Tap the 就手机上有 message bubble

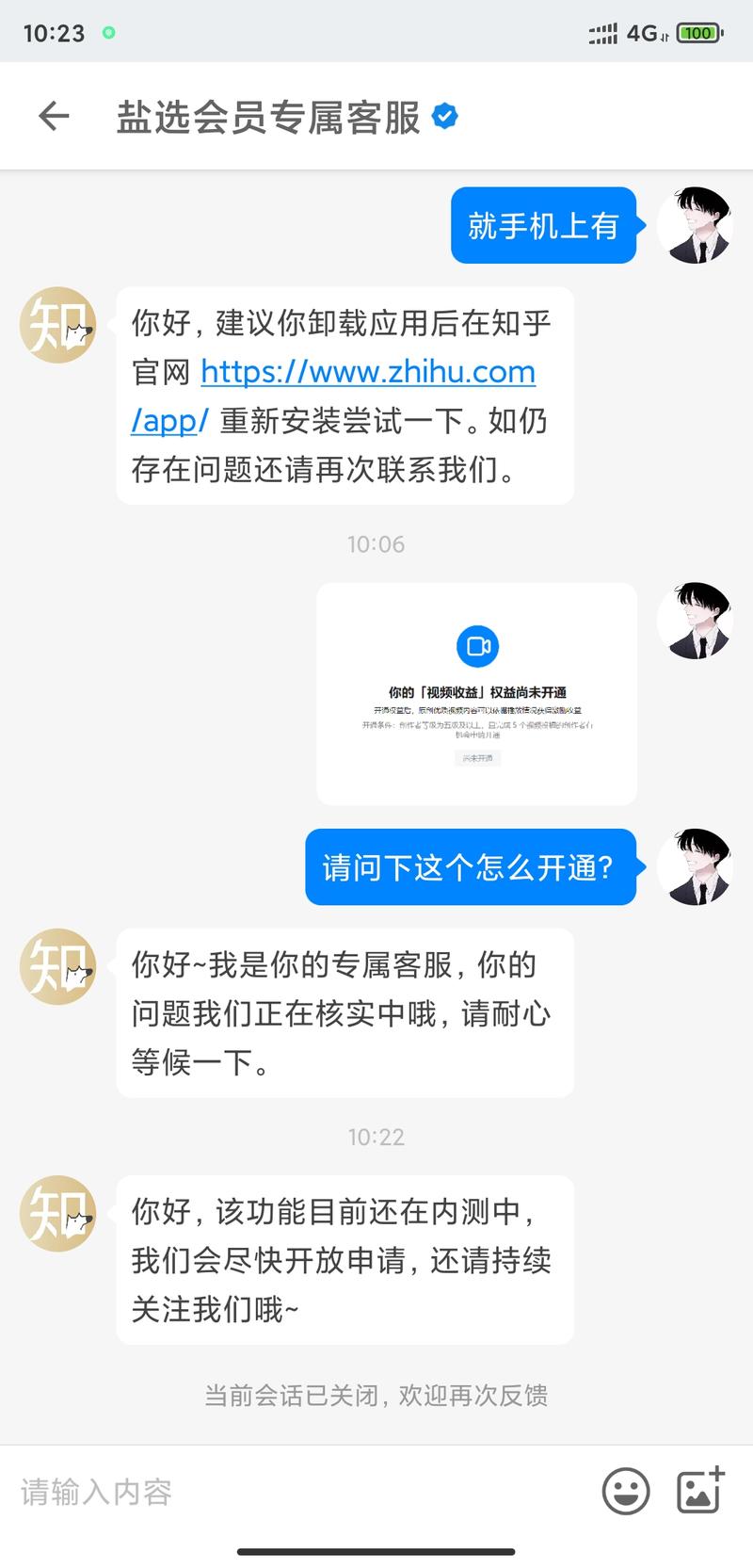pyautogui.click(x=544, y=227)
